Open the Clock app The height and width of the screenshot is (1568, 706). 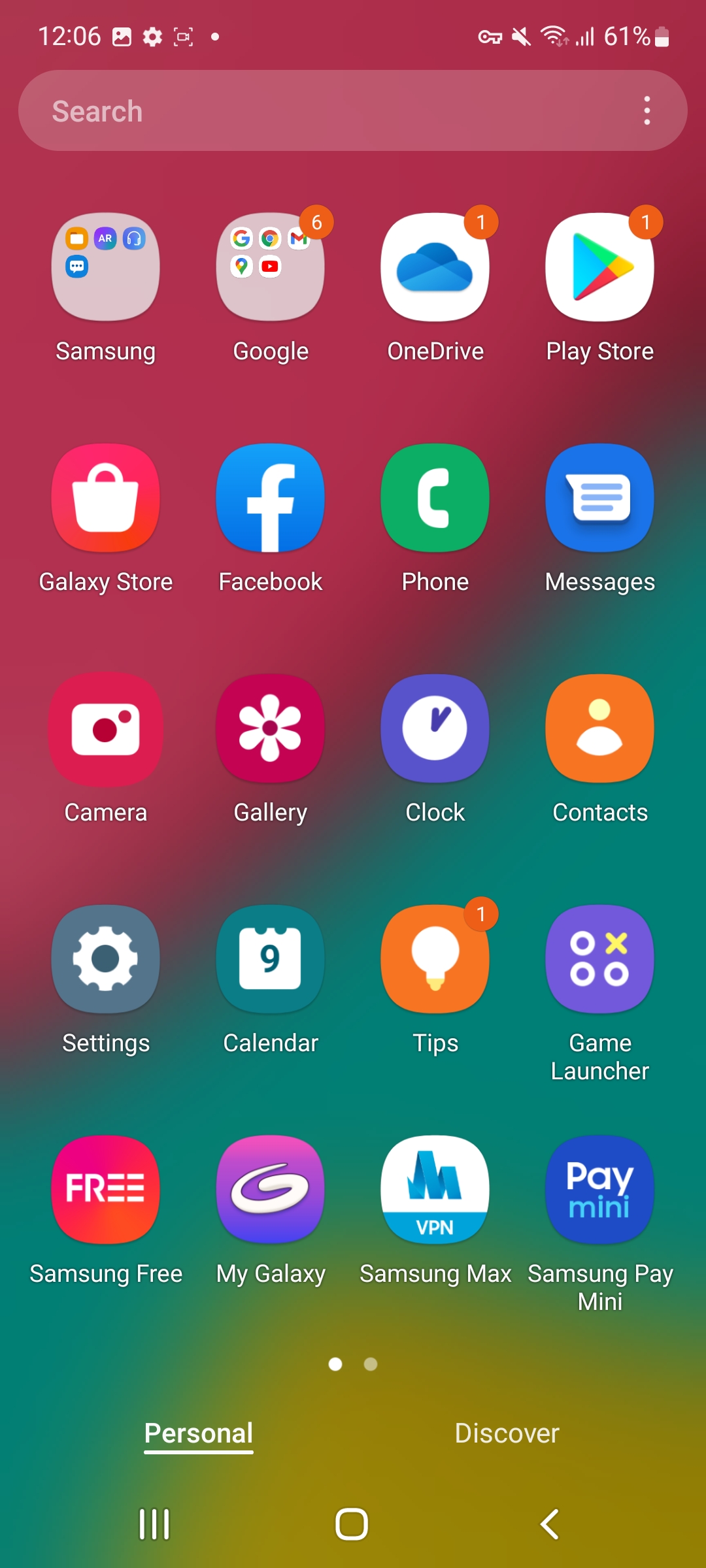(x=435, y=729)
